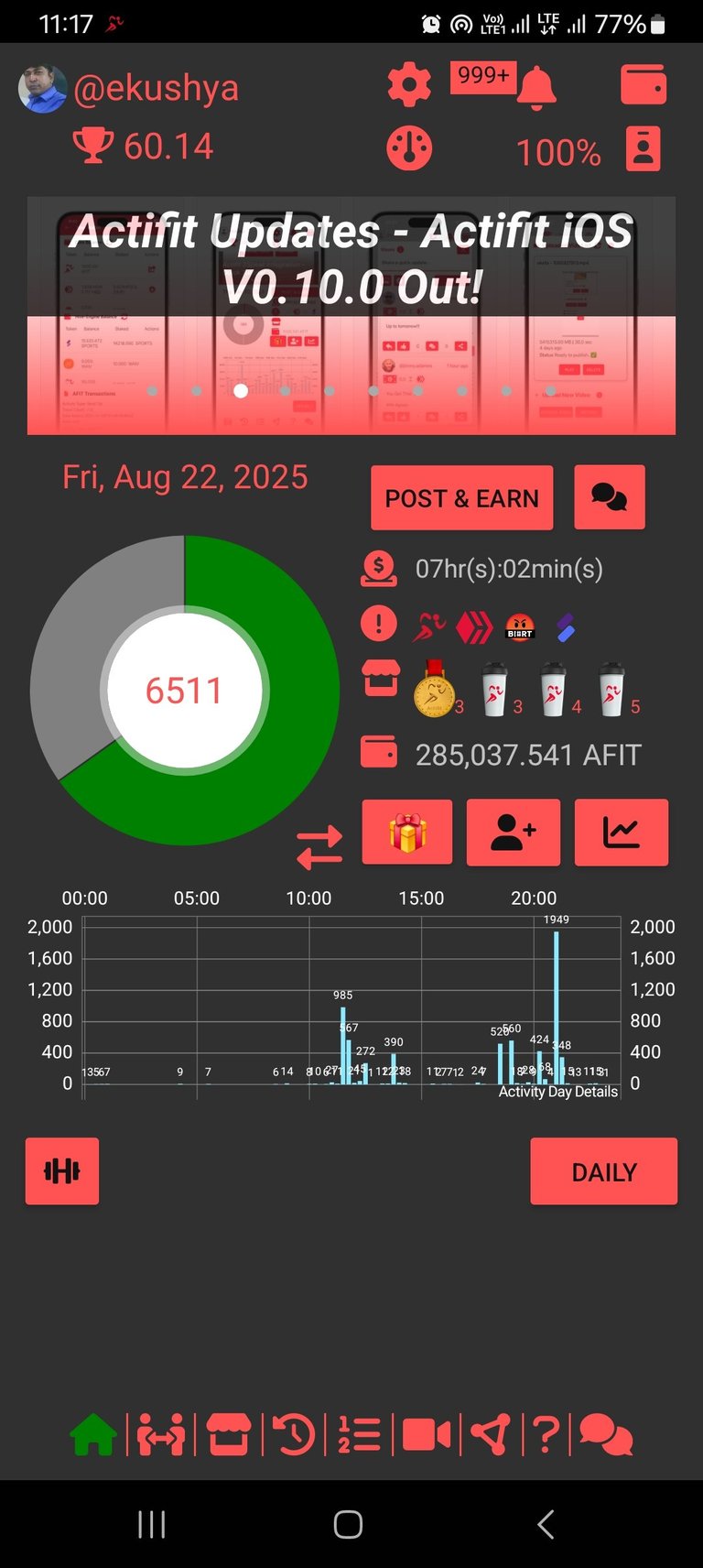
Task: Go to the green home icon in bottom bar
Action: (x=94, y=1434)
